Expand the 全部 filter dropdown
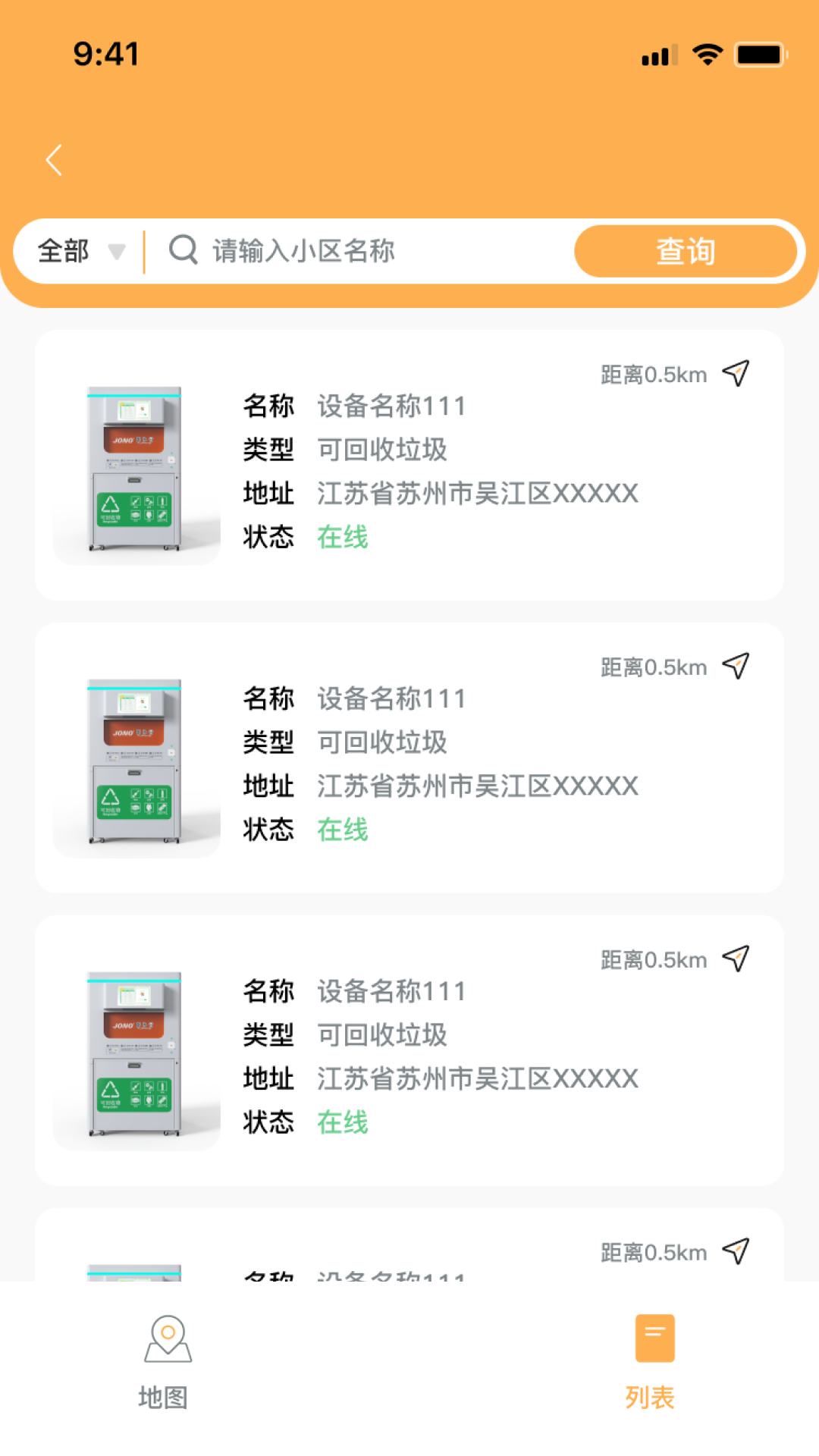 pos(80,251)
